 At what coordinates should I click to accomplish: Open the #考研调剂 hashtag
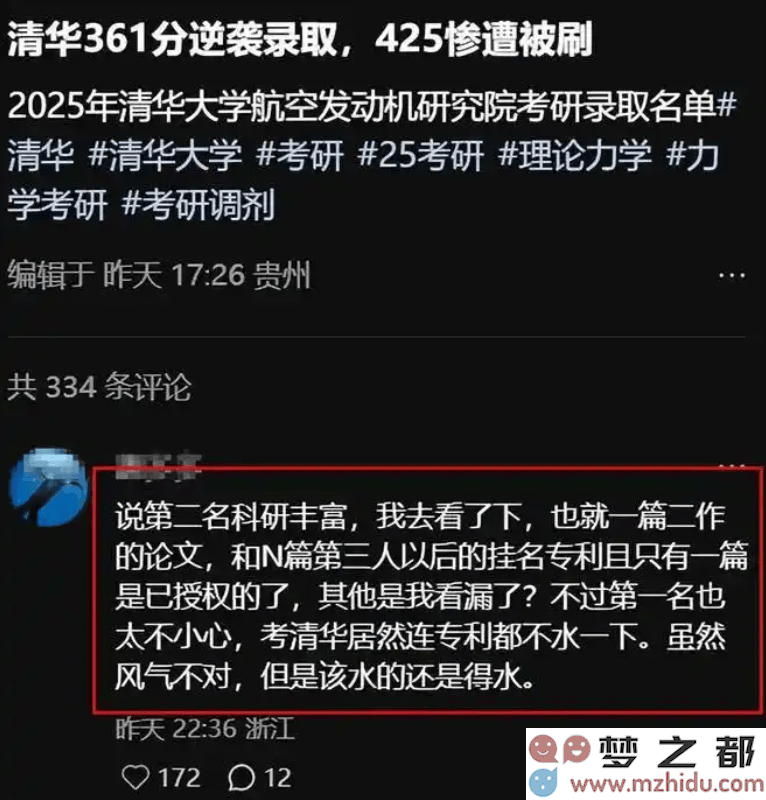coord(198,206)
